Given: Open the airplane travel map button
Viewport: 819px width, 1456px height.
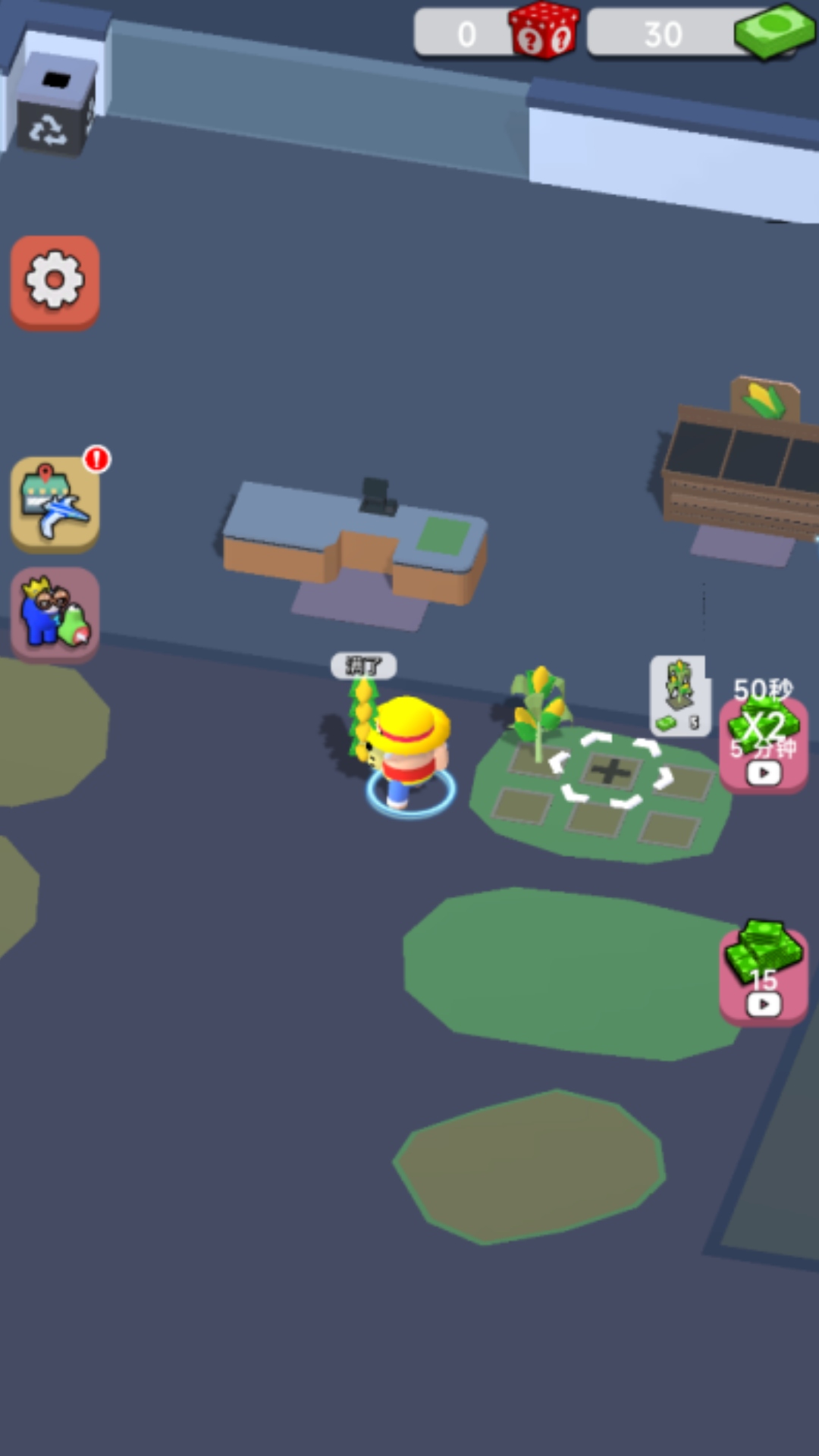Looking at the screenshot, I should (x=55, y=504).
